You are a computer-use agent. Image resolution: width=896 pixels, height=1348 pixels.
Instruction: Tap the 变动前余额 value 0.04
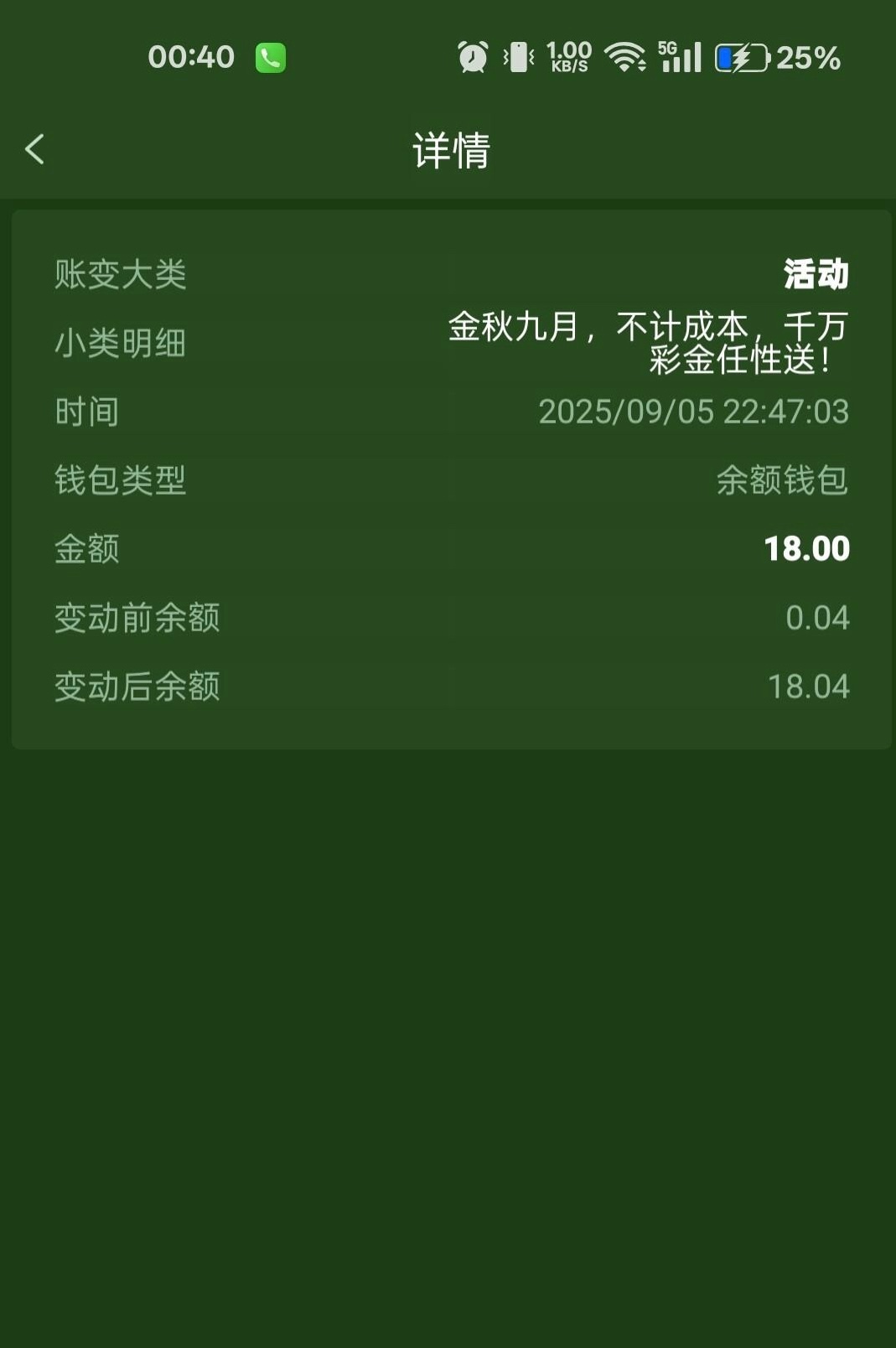(x=817, y=618)
